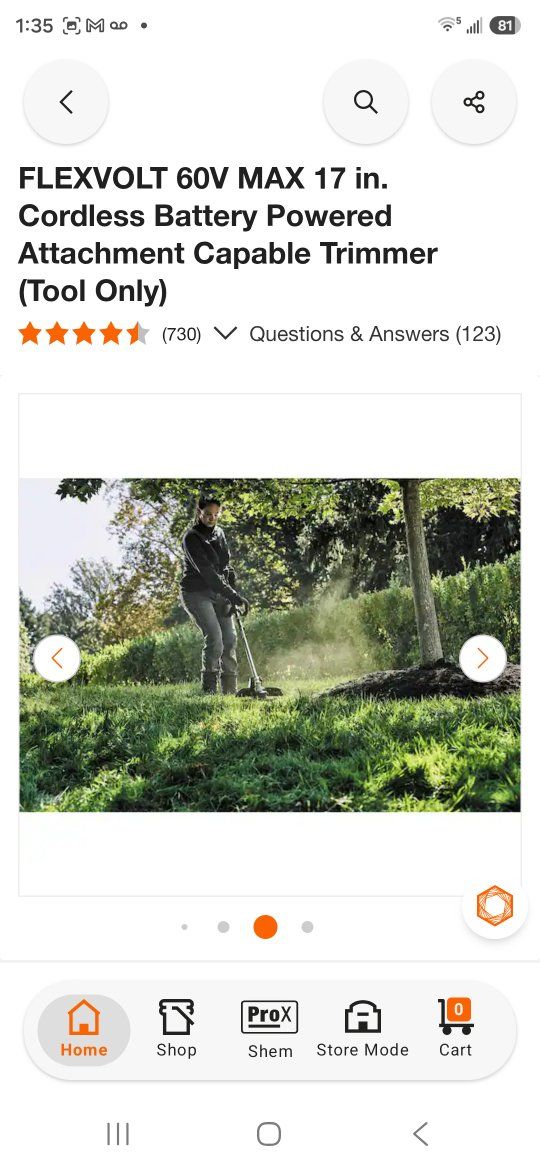Expand the ratings dropdown chevron
The height and width of the screenshot is (1170, 540).
point(225,334)
